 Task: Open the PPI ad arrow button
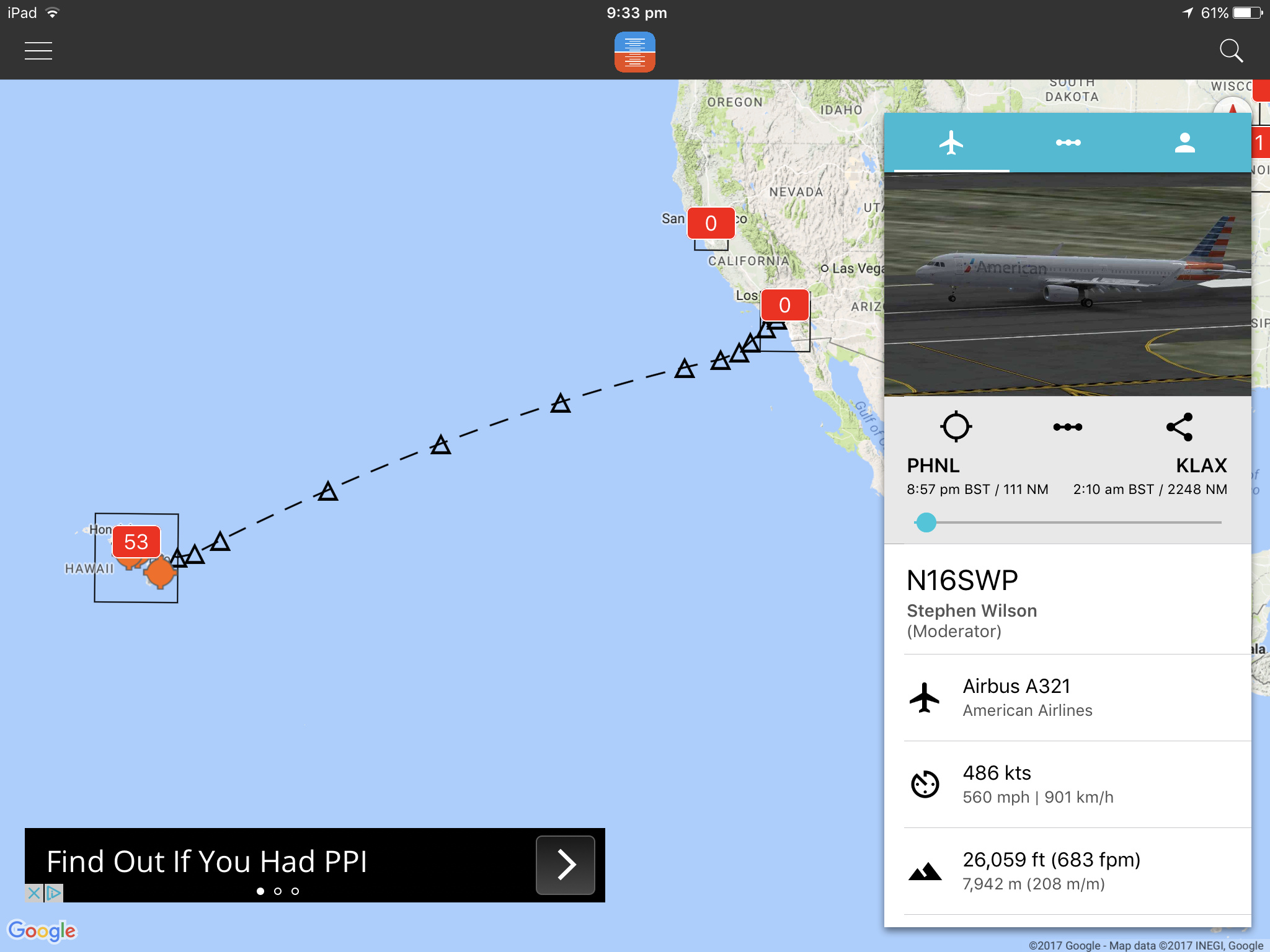[565, 865]
